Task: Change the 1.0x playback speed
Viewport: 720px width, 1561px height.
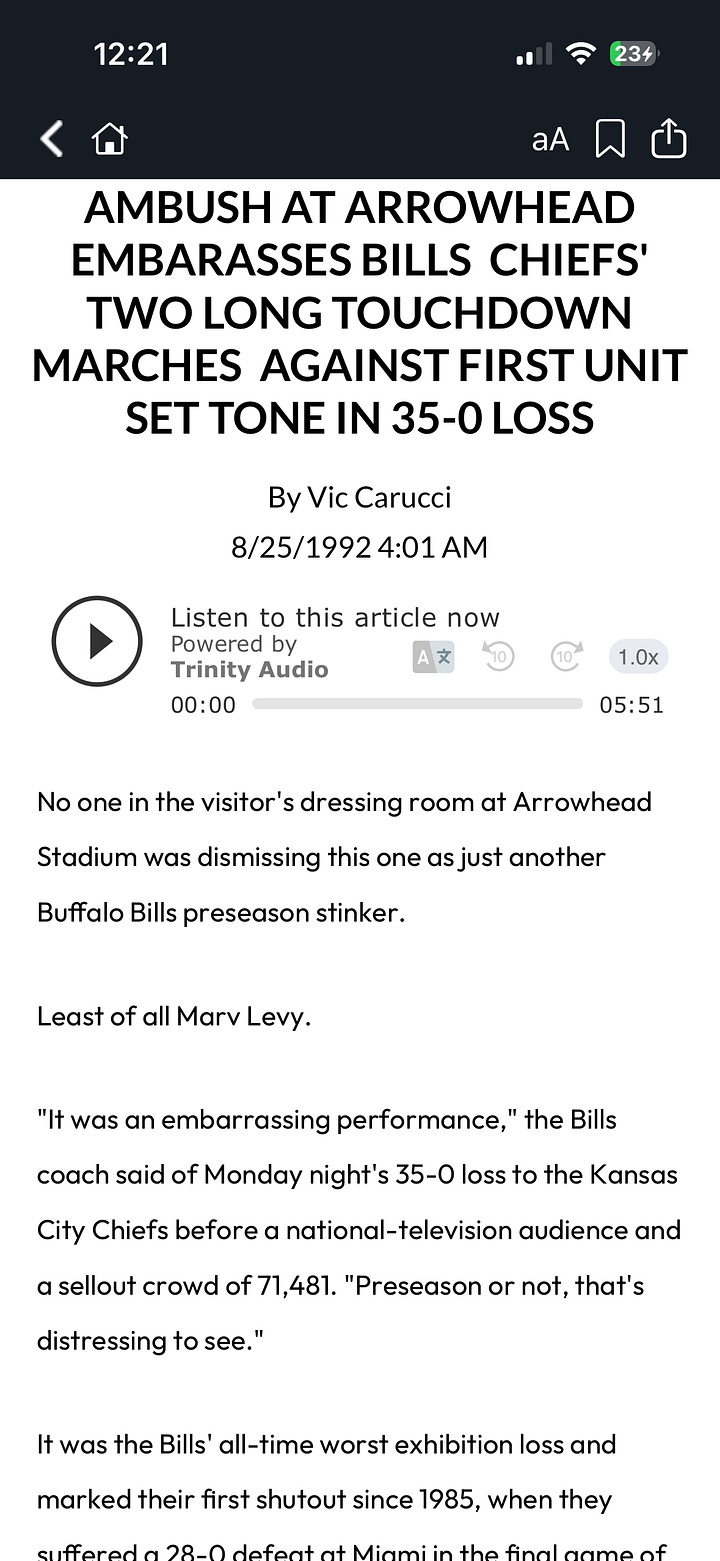Action: pyautogui.click(x=638, y=657)
